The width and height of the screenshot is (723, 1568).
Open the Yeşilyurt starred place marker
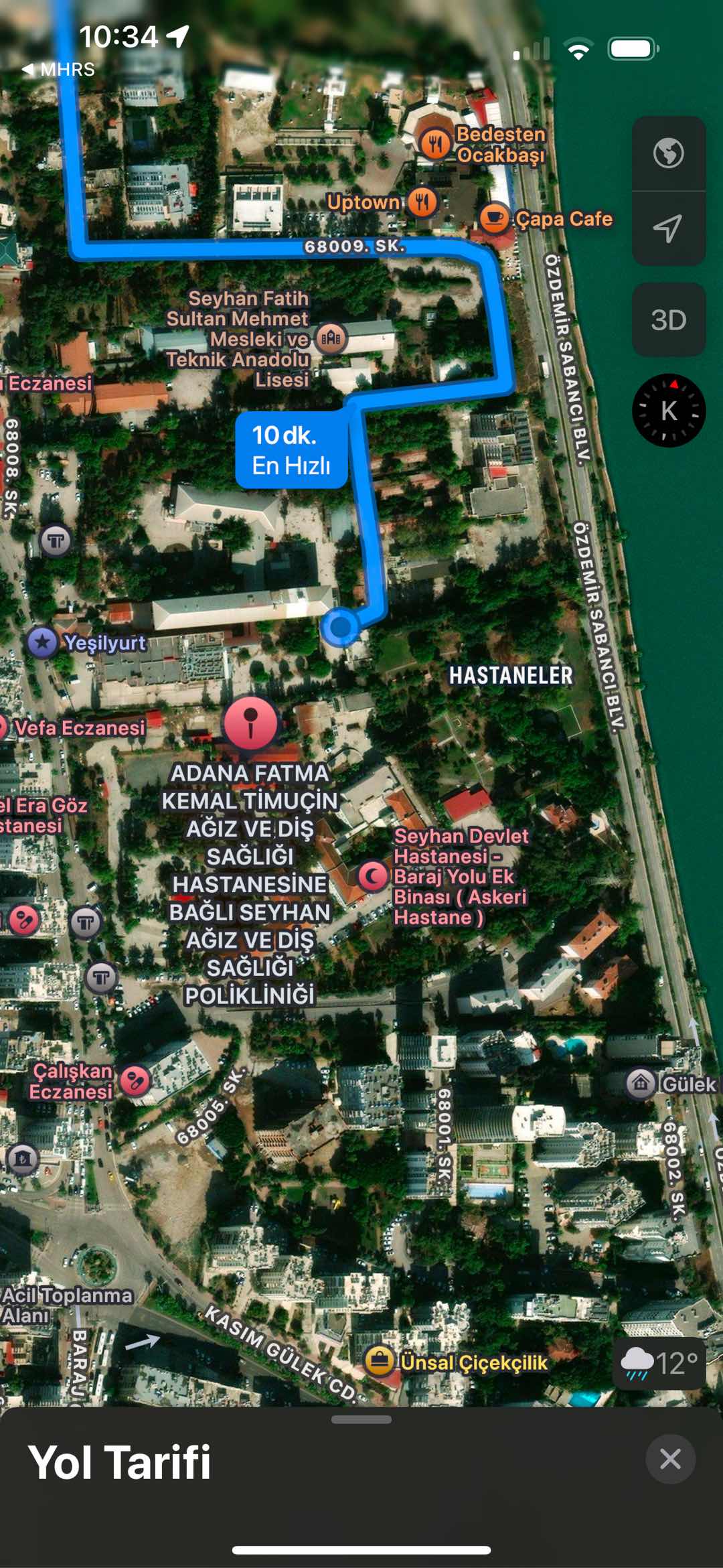pos(43,643)
